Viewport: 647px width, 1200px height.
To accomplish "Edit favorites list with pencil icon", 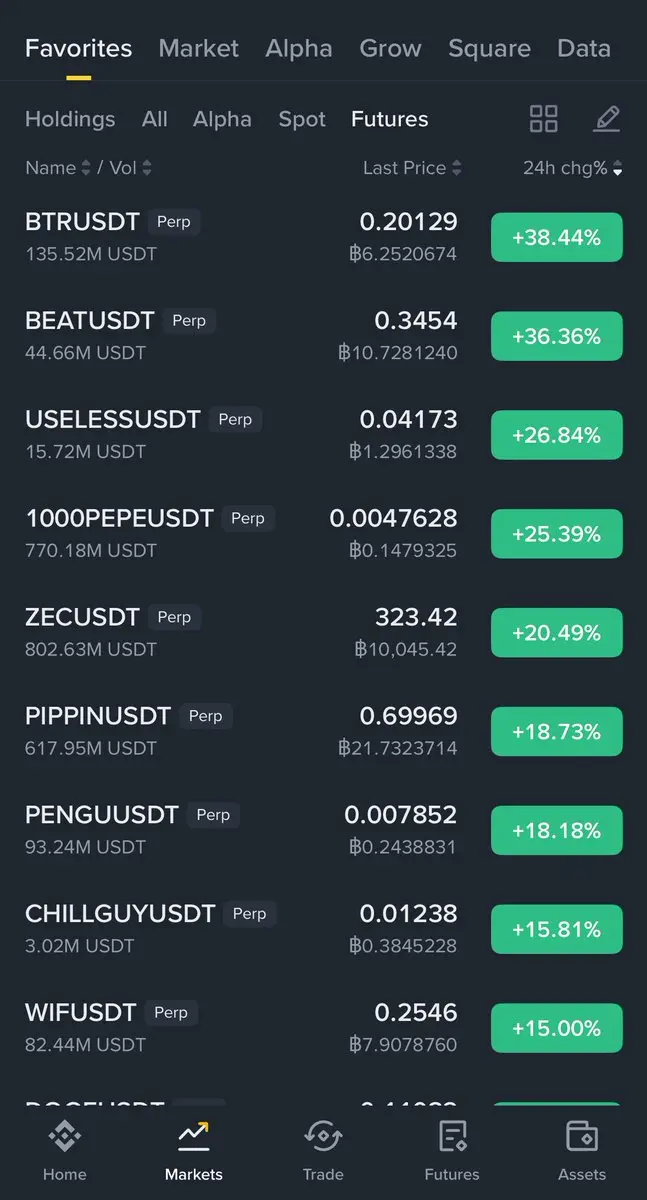I will pos(606,119).
